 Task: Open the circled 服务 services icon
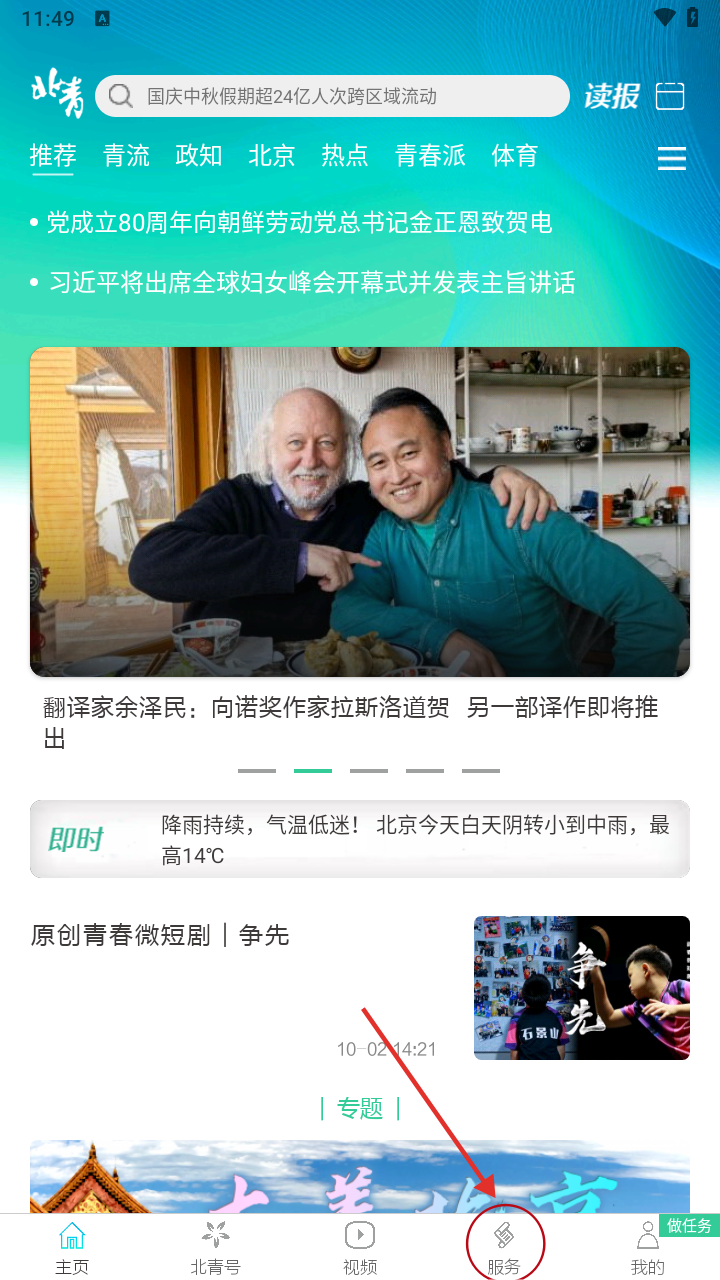(x=504, y=1237)
